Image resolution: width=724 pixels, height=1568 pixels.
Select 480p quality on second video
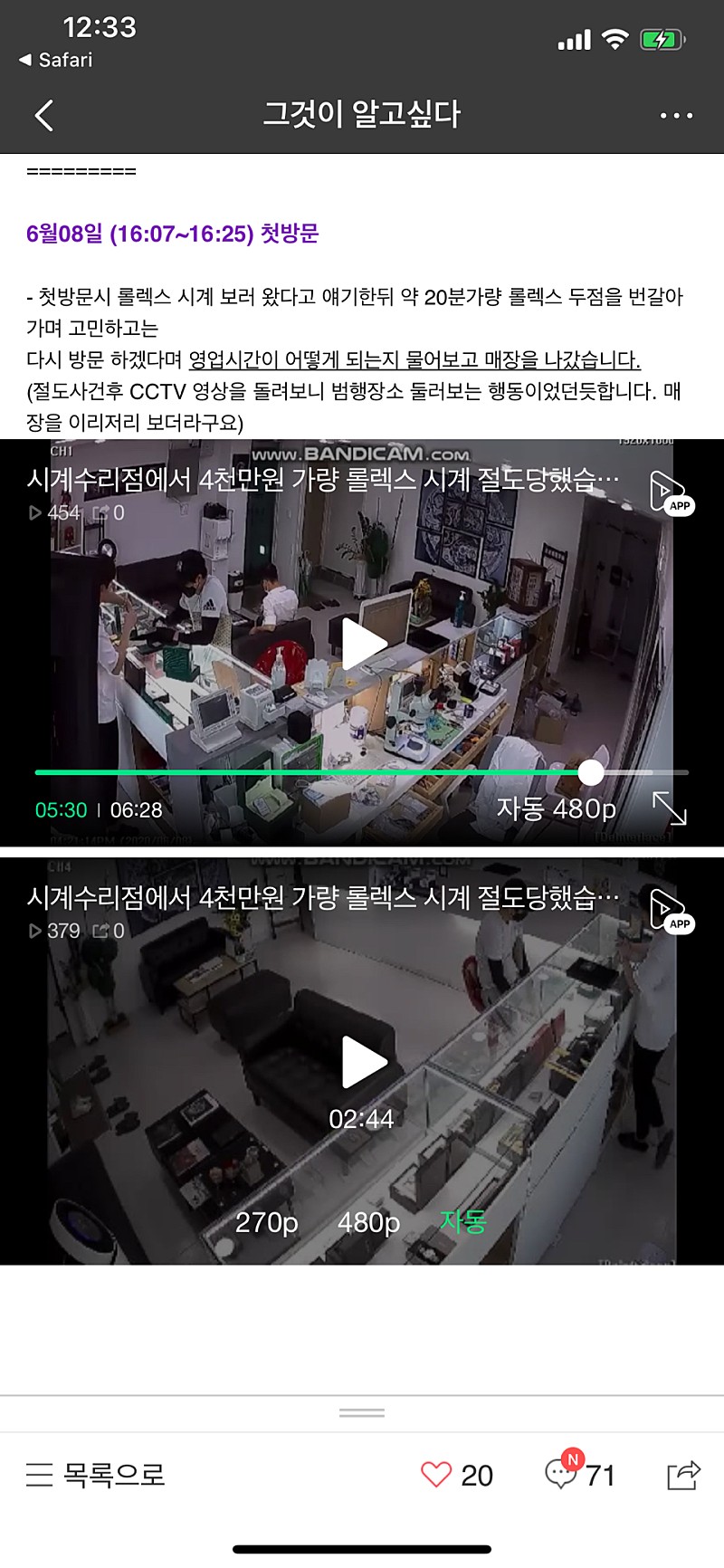coord(368,1222)
